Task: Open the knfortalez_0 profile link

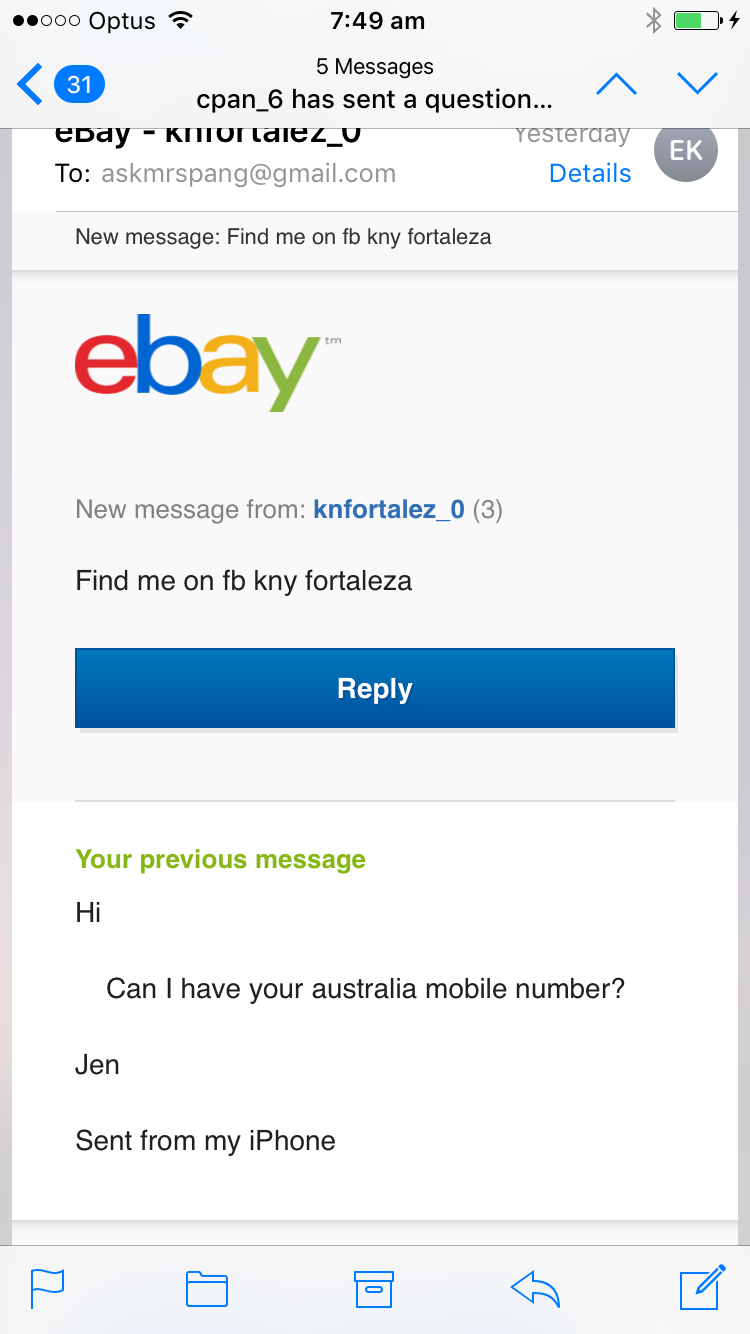Action: 389,510
